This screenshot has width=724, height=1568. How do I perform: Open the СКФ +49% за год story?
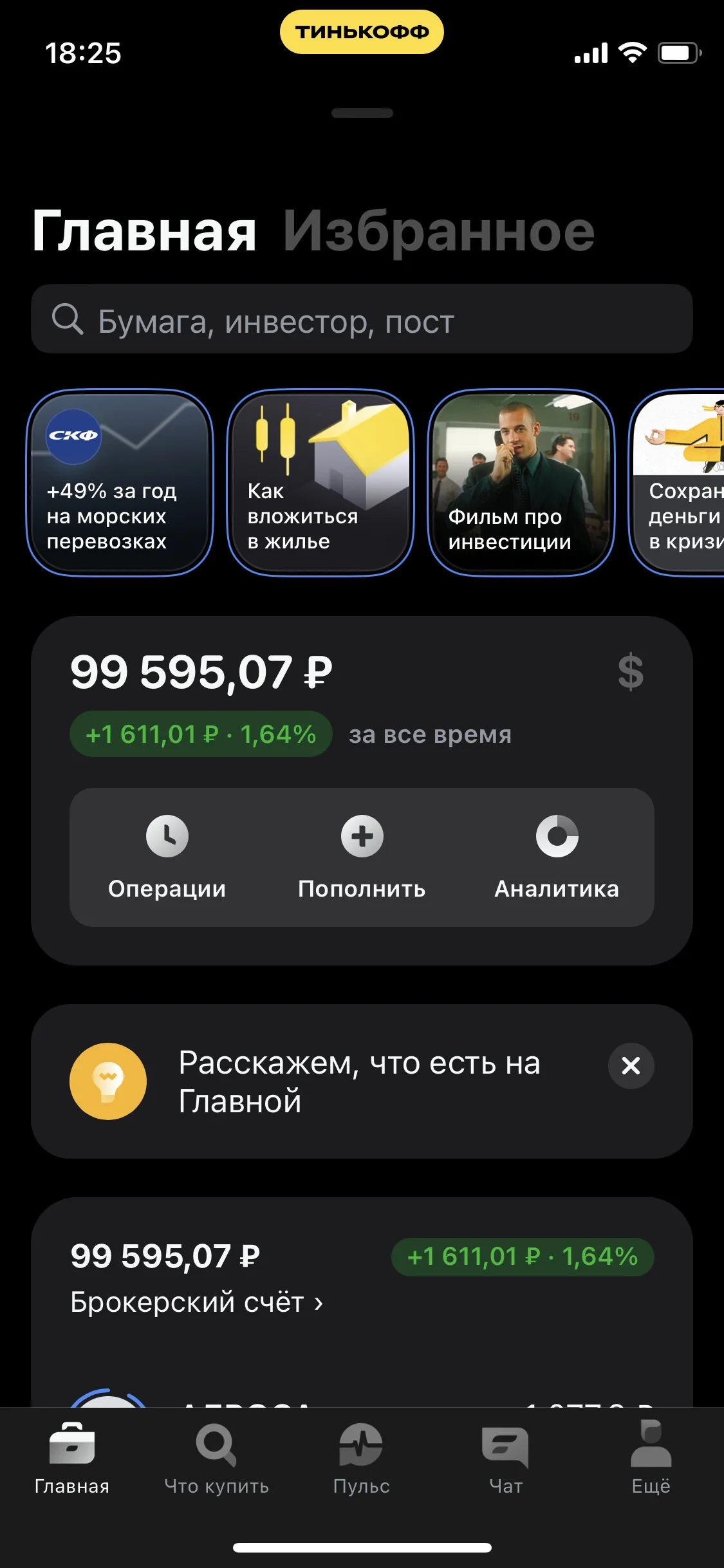click(120, 482)
